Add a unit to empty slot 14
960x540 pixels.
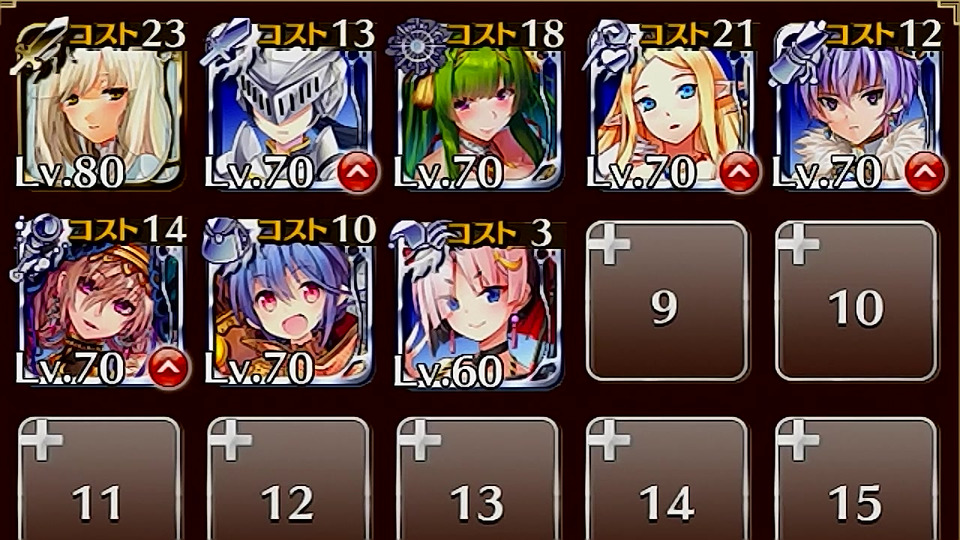point(667,485)
